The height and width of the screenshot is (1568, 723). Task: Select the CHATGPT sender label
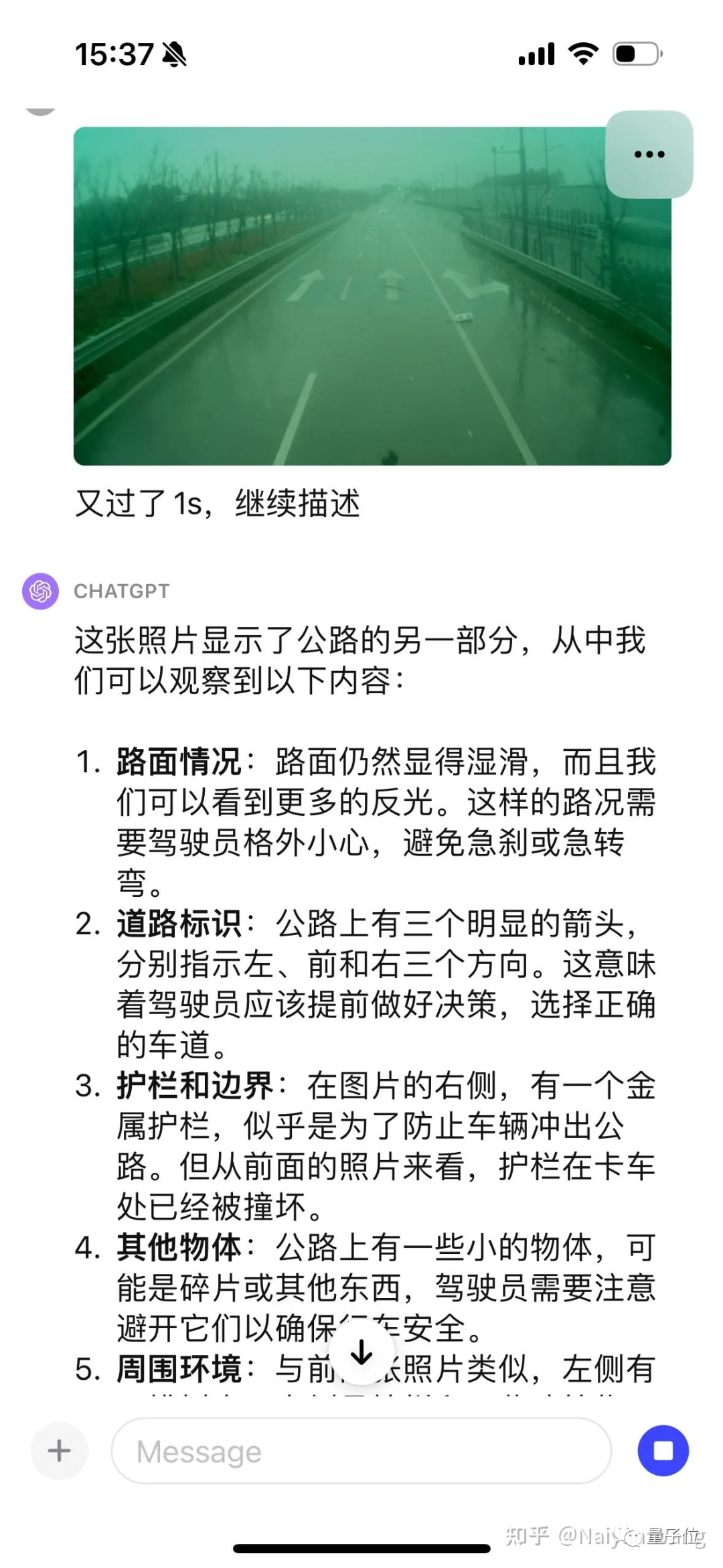tap(120, 591)
